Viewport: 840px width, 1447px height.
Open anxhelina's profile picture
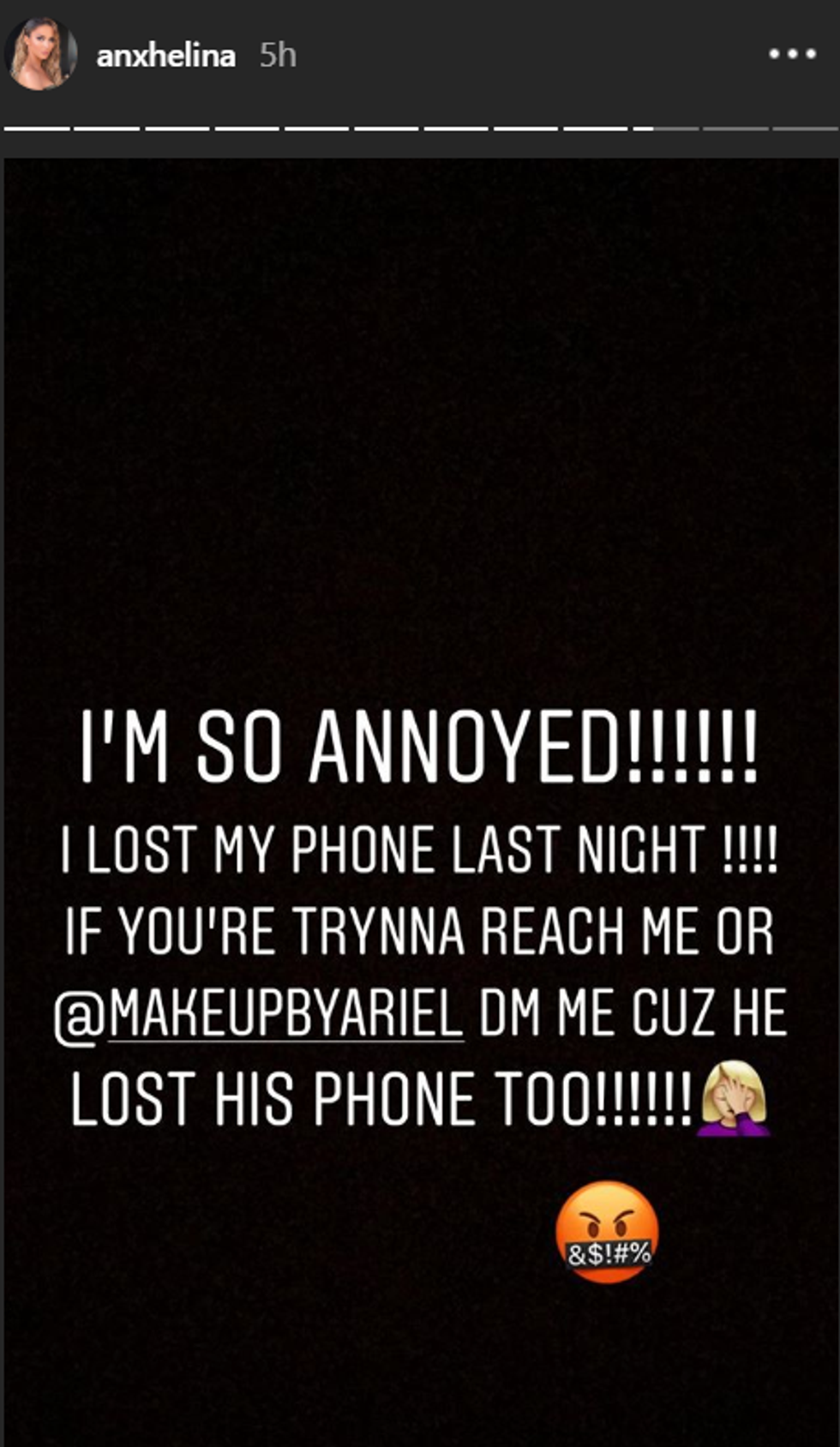click(x=40, y=56)
